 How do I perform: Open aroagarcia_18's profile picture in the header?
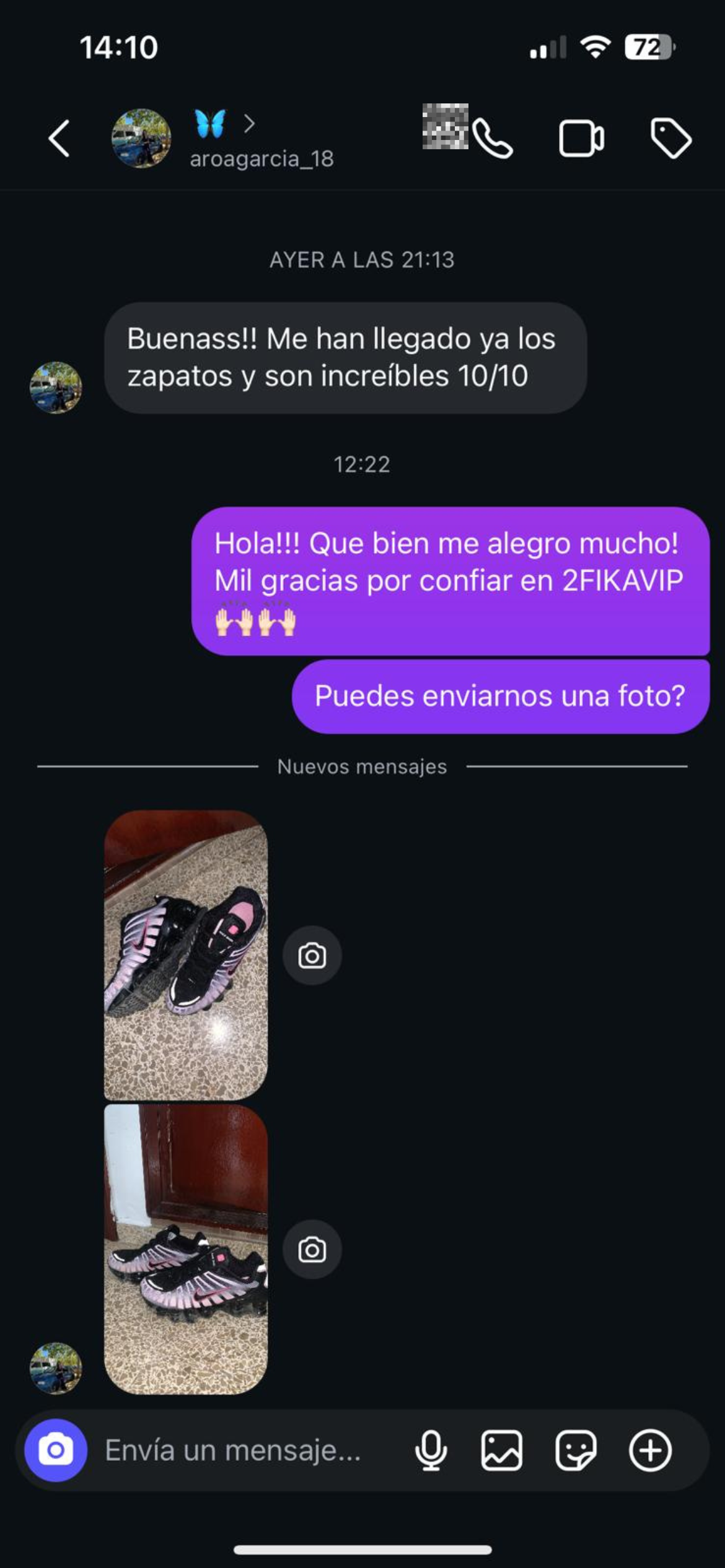[x=141, y=139]
